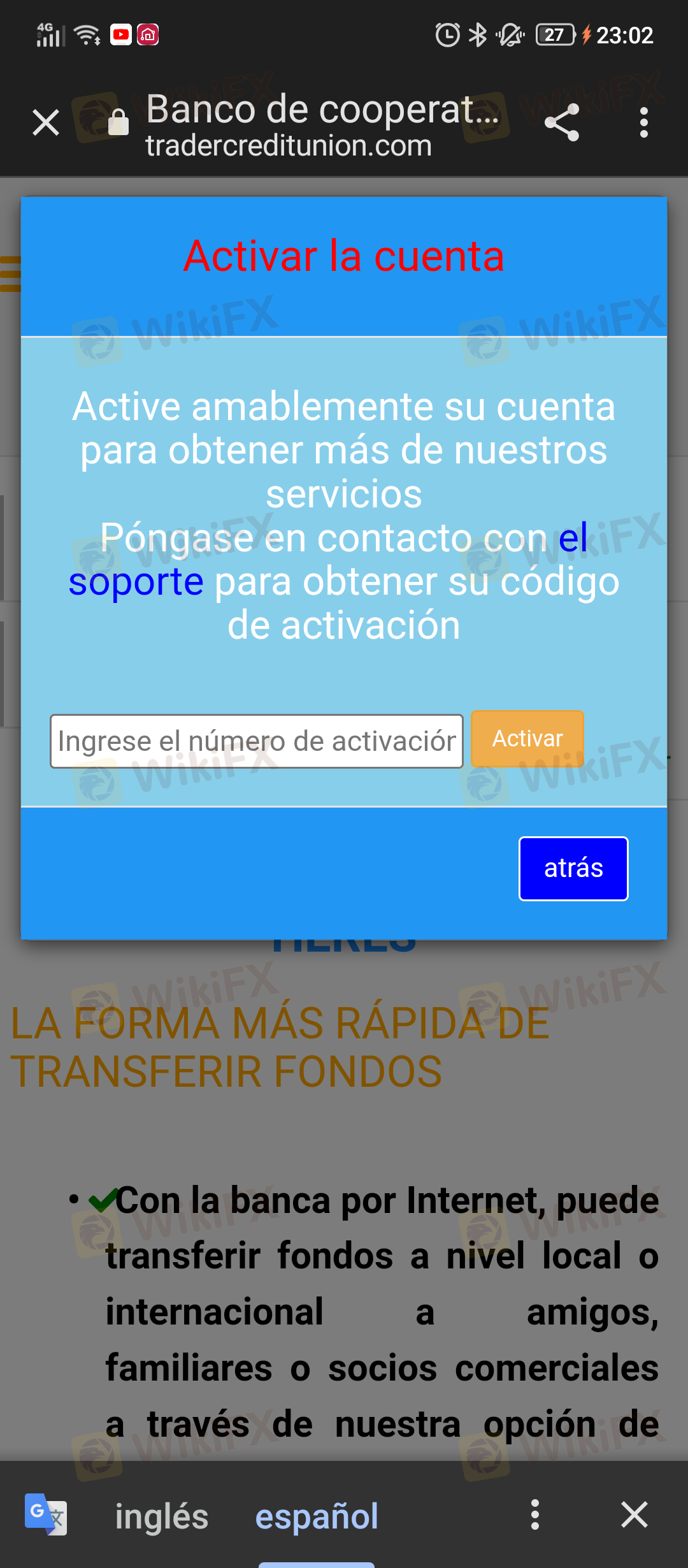688x1568 pixels.
Task: Open the browser overflow menu
Action: 644,122
